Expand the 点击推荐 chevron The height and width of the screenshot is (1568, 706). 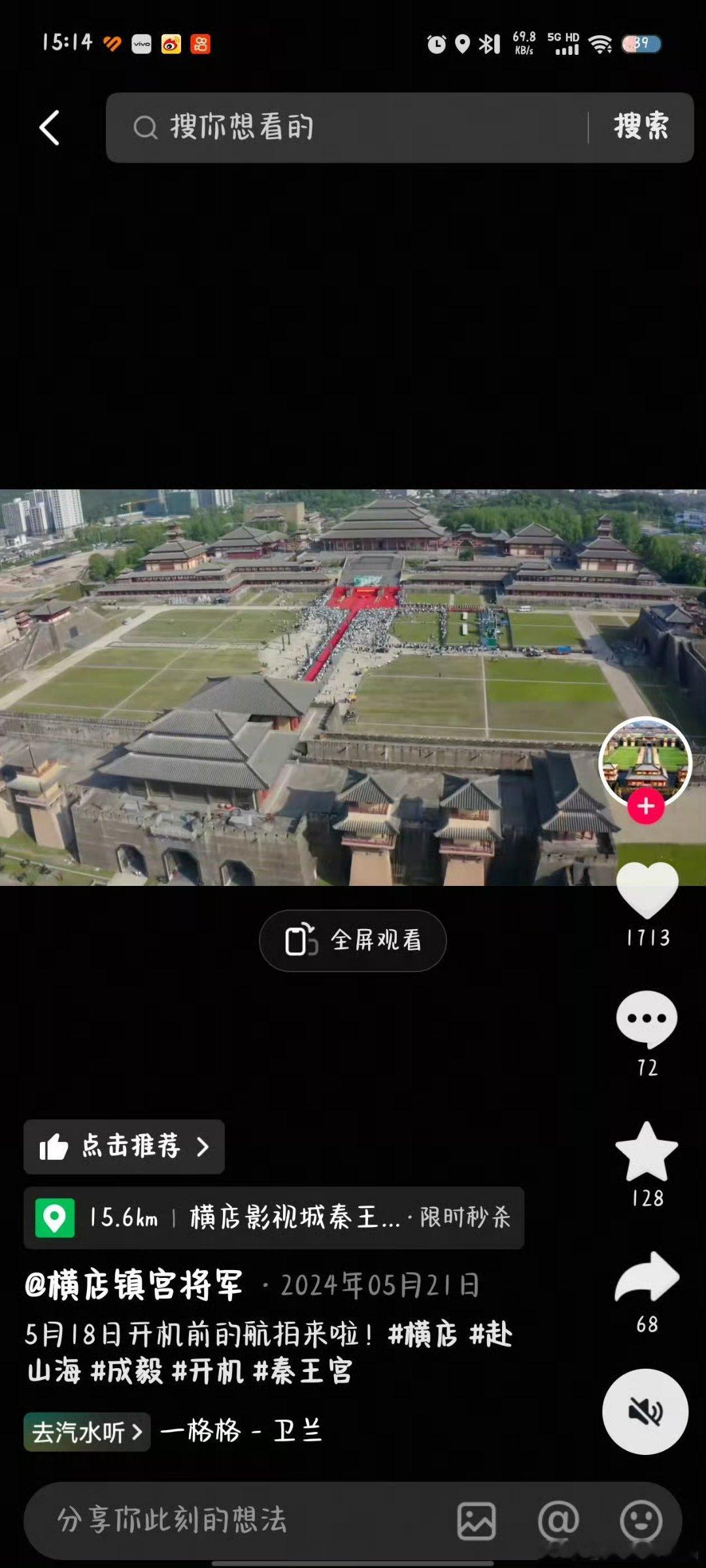click(x=203, y=1146)
